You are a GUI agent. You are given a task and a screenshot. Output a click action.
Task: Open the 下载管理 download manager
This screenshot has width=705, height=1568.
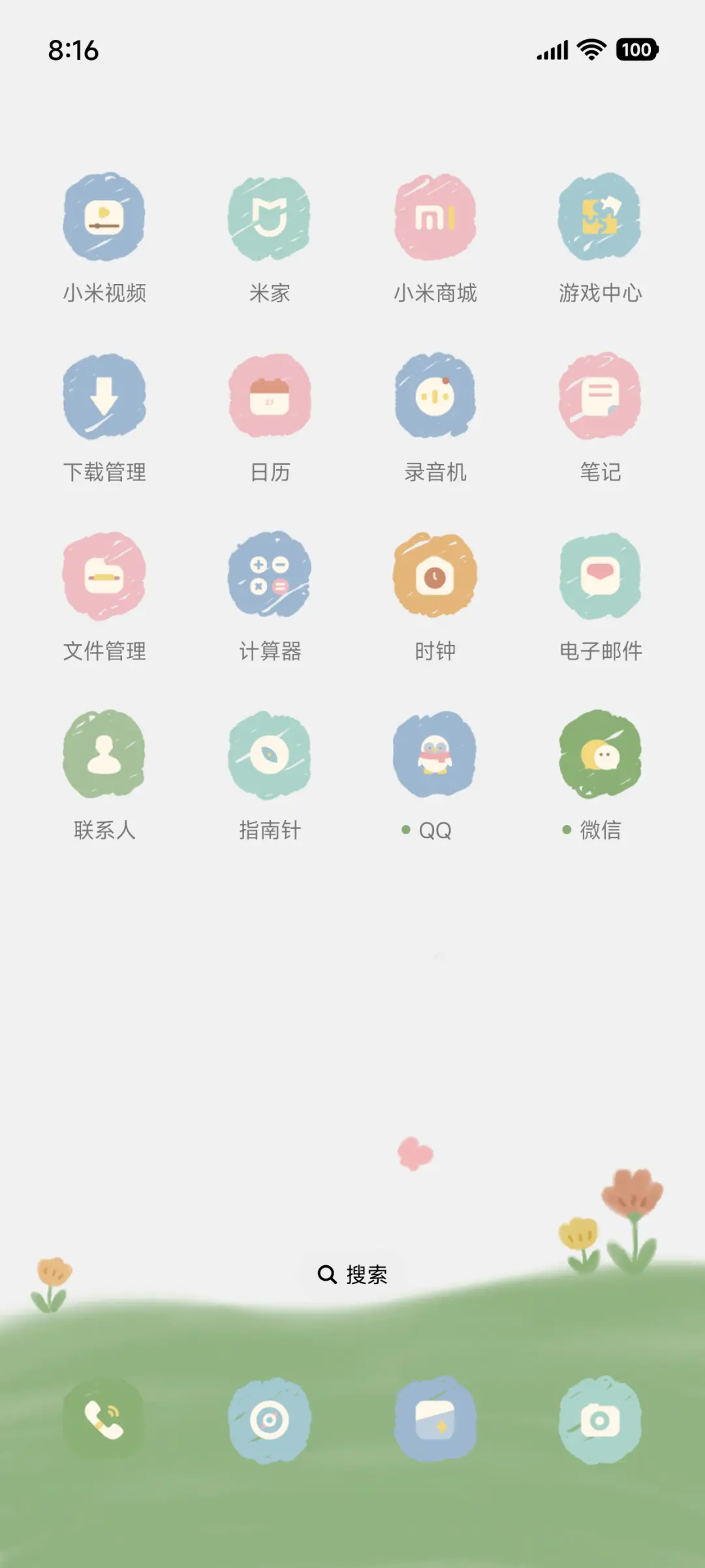(x=104, y=399)
